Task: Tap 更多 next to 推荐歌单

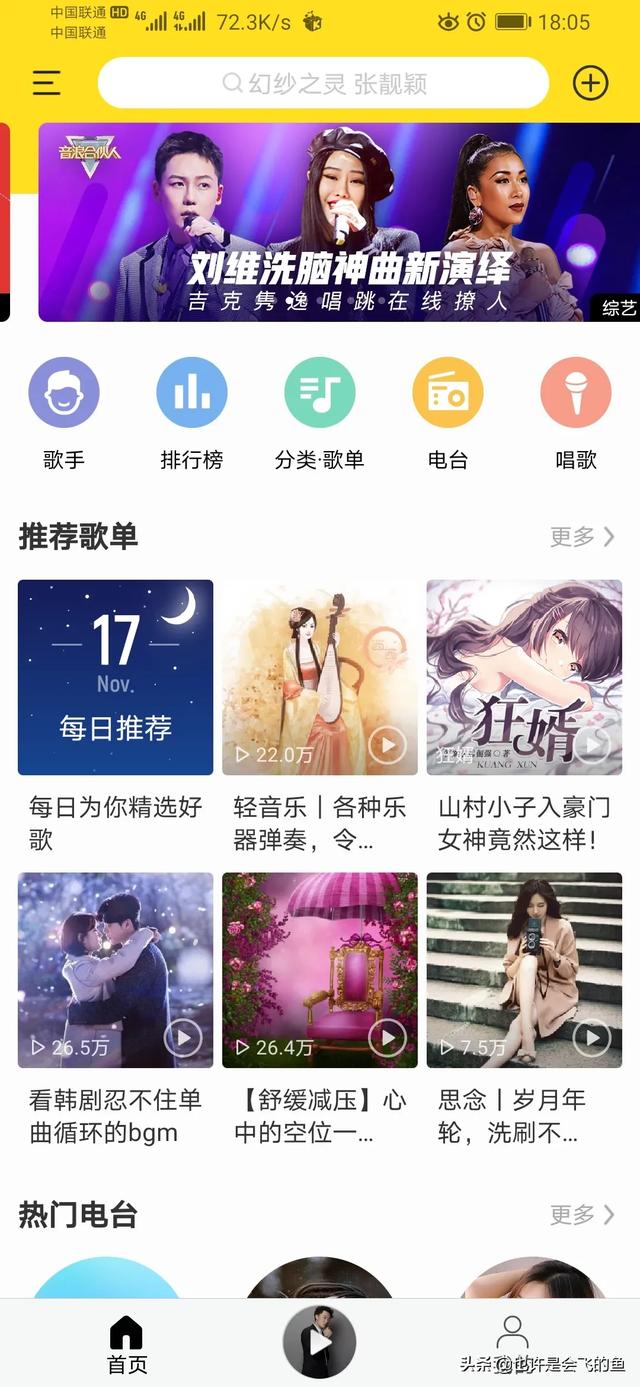Action: (x=582, y=537)
